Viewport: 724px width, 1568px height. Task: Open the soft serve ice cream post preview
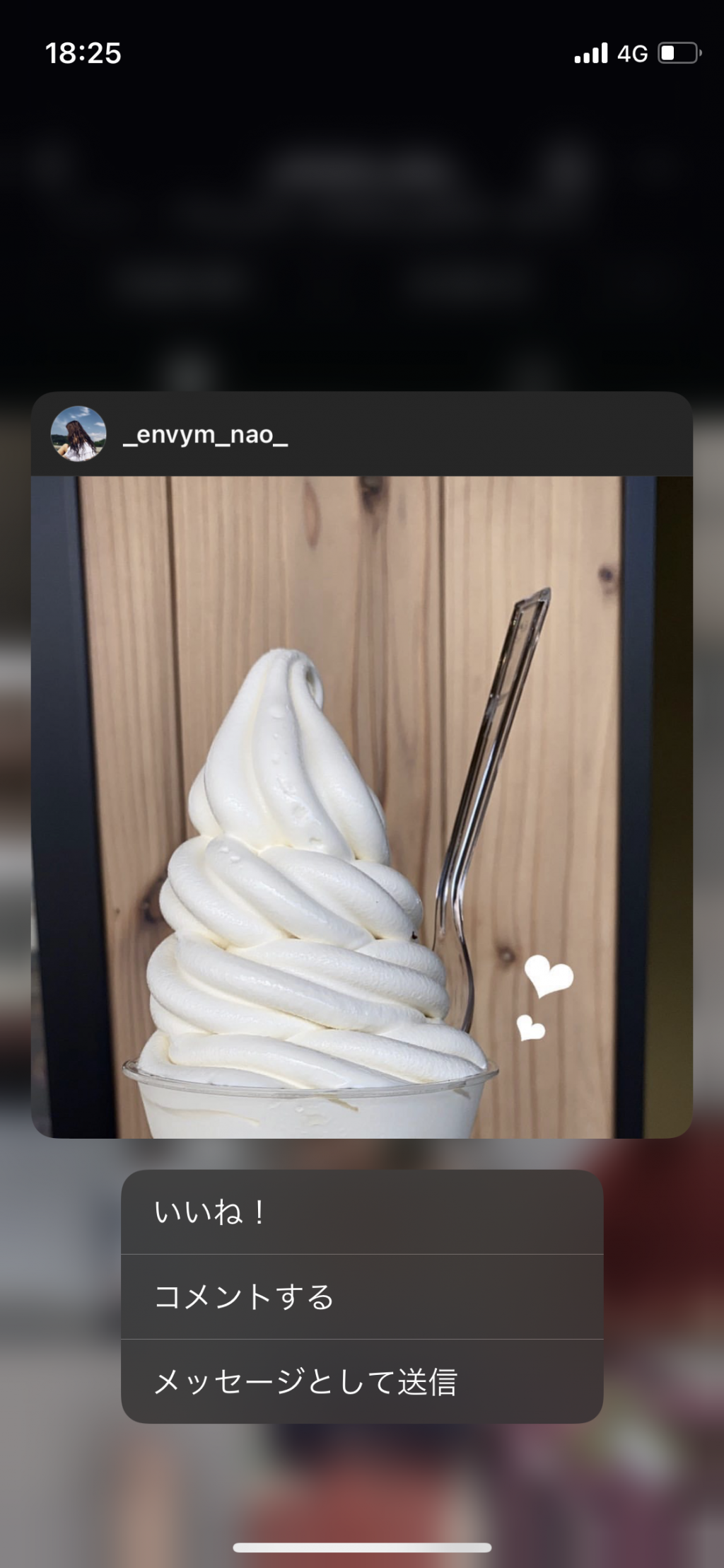click(361, 806)
